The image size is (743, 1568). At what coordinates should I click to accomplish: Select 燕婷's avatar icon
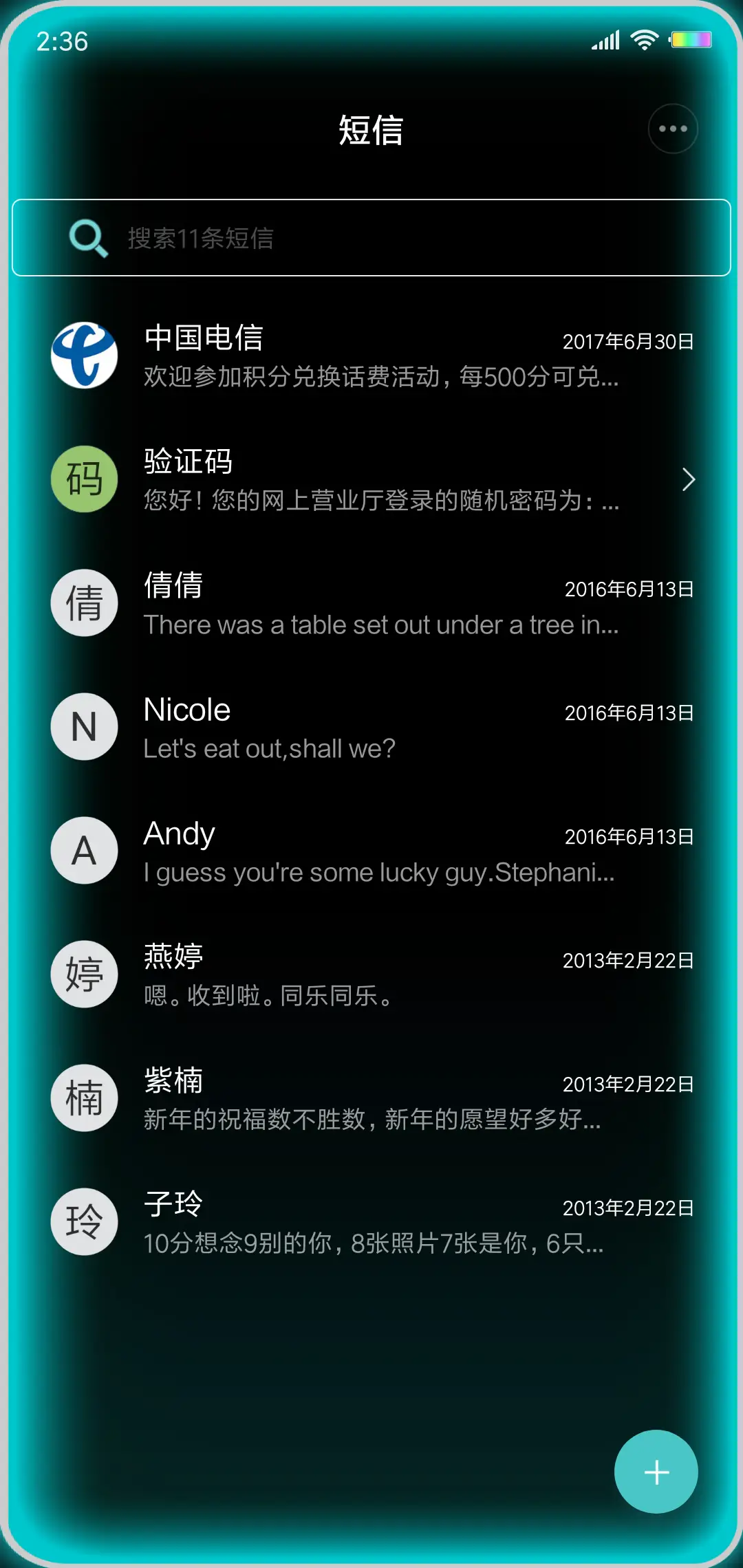pos(84,974)
